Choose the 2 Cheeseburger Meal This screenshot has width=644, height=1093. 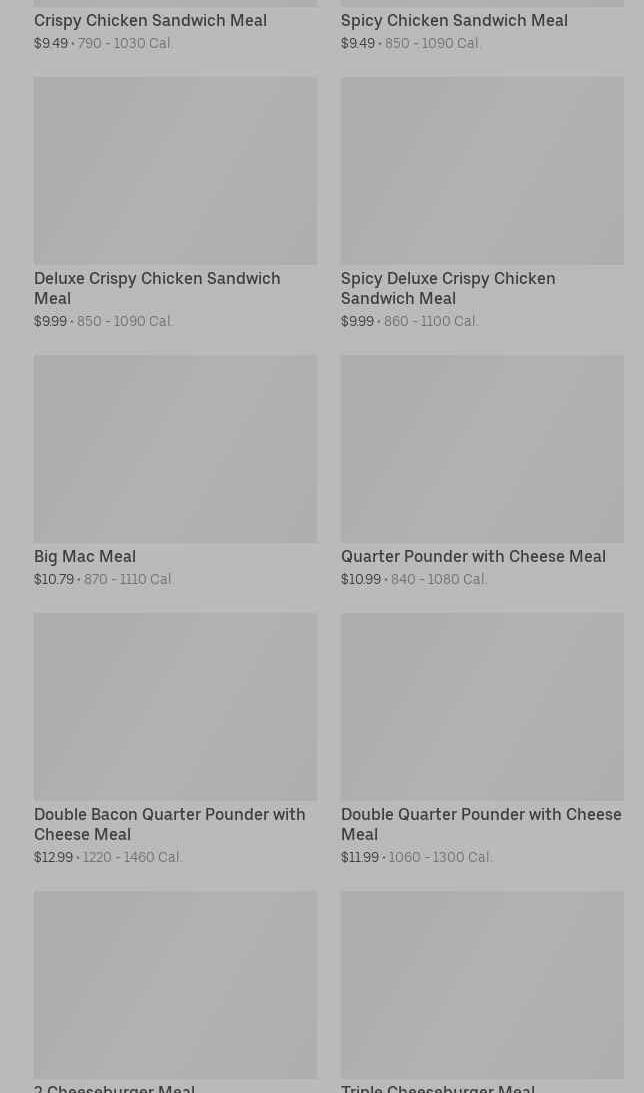(175, 985)
